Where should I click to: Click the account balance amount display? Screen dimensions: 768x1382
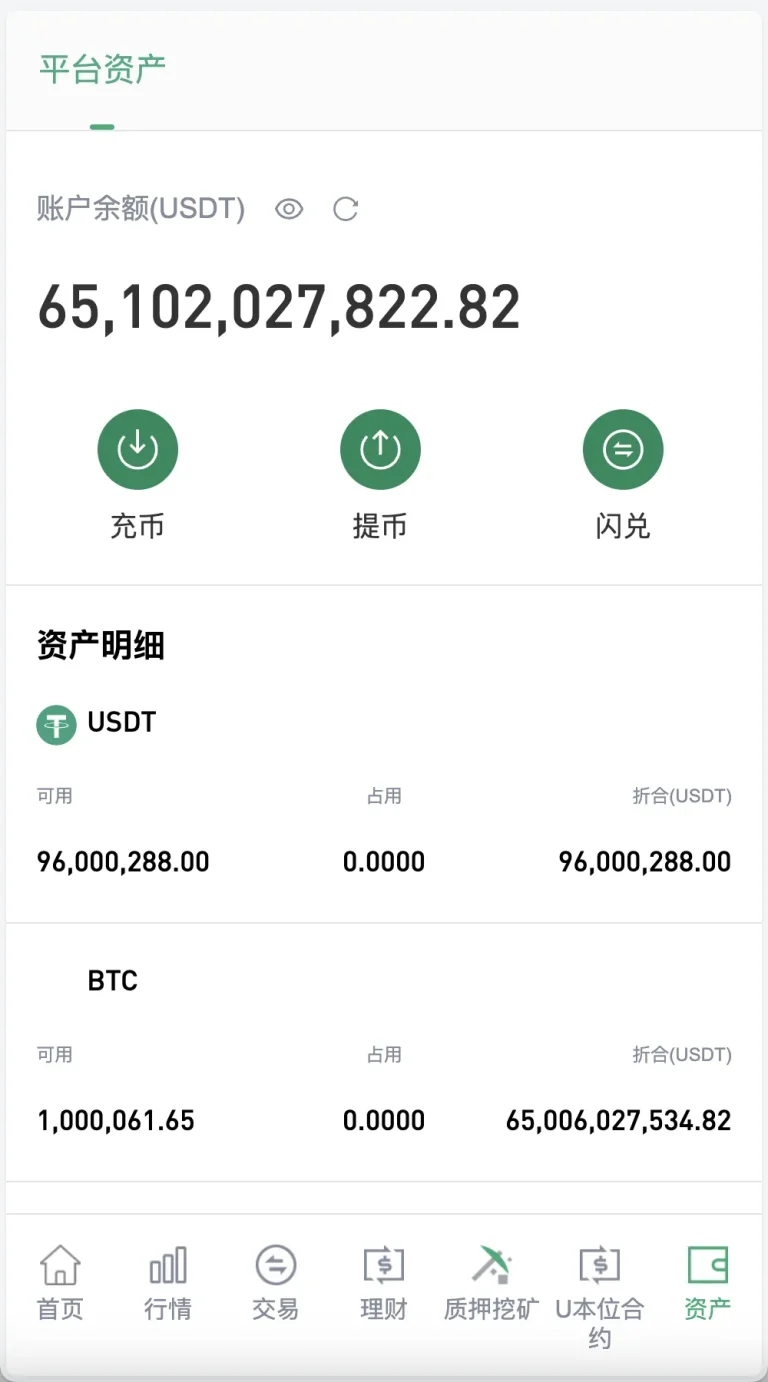click(x=278, y=306)
